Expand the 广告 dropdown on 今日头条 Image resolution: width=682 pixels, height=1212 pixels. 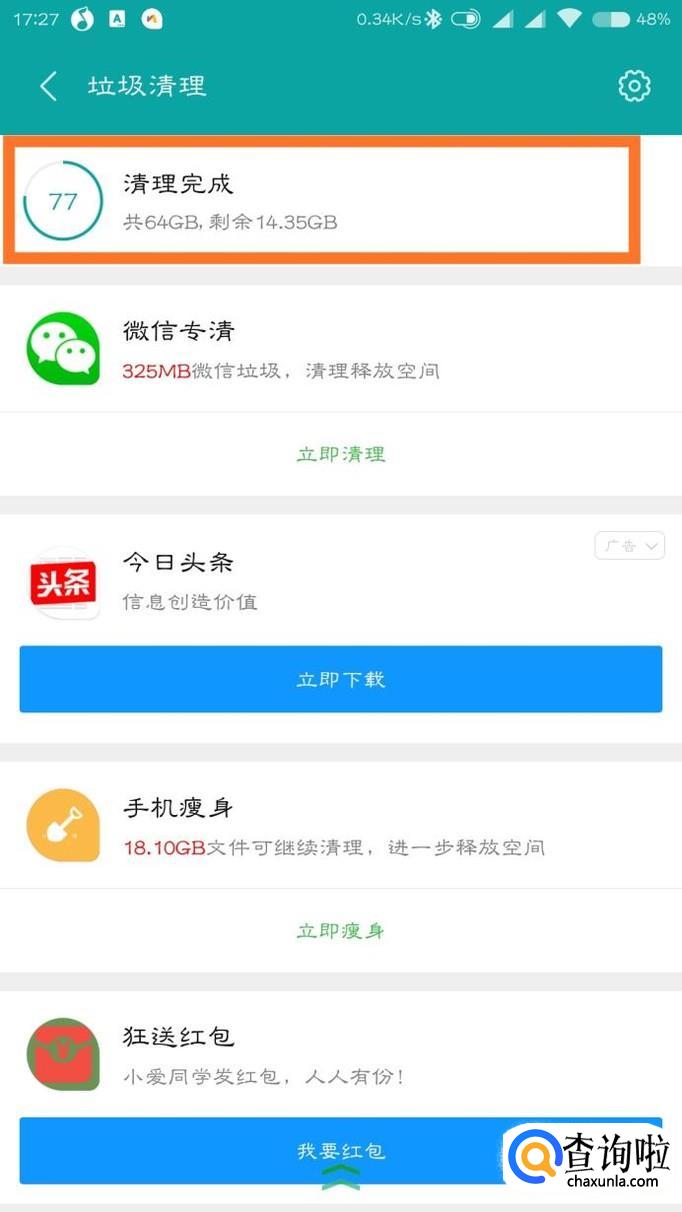click(630, 546)
